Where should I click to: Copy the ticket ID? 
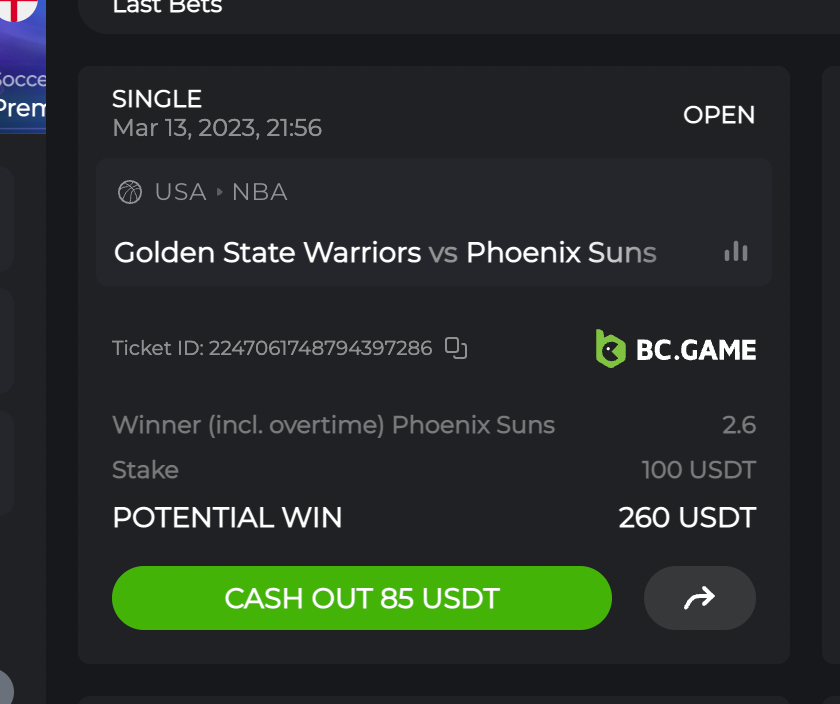click(x=456, y=348)
